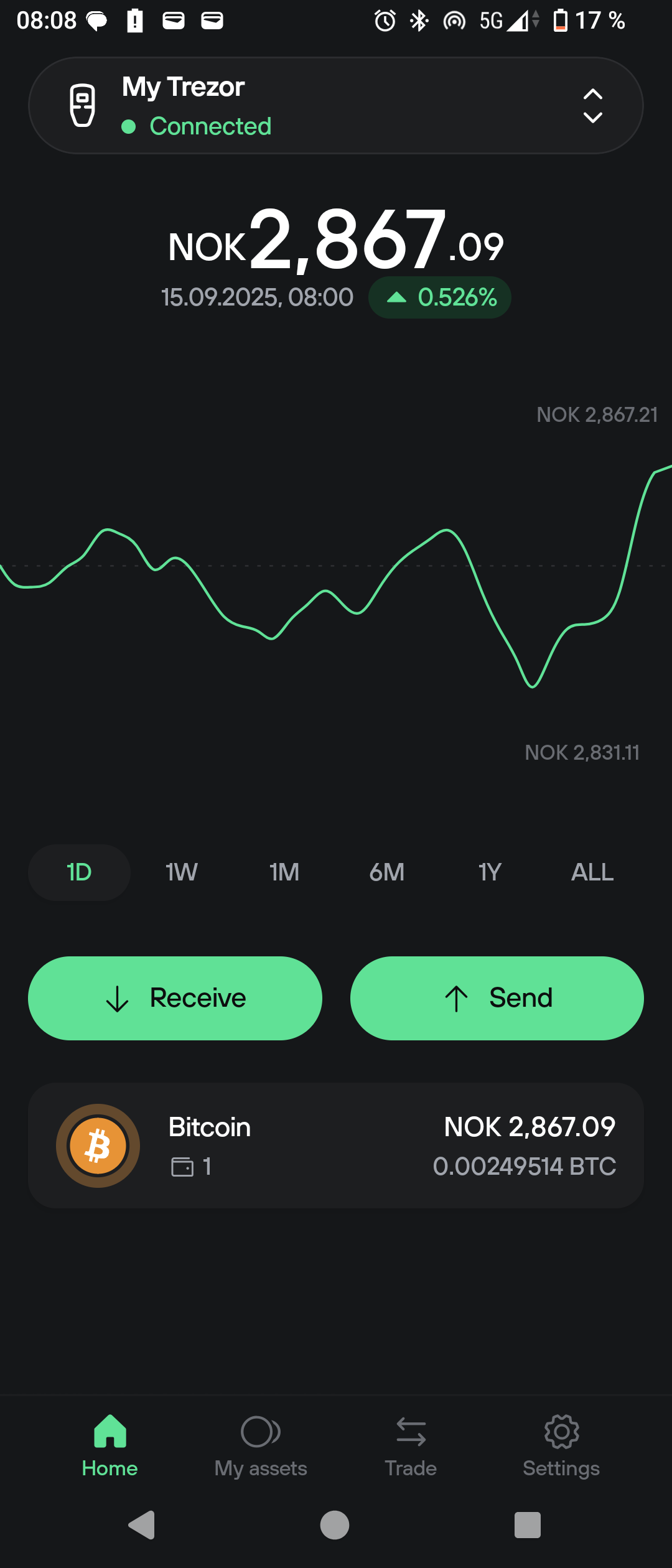The width and height of the screenshot is (672, 1568).
Task: Go to the Home tab
Action: point(110,1446)
